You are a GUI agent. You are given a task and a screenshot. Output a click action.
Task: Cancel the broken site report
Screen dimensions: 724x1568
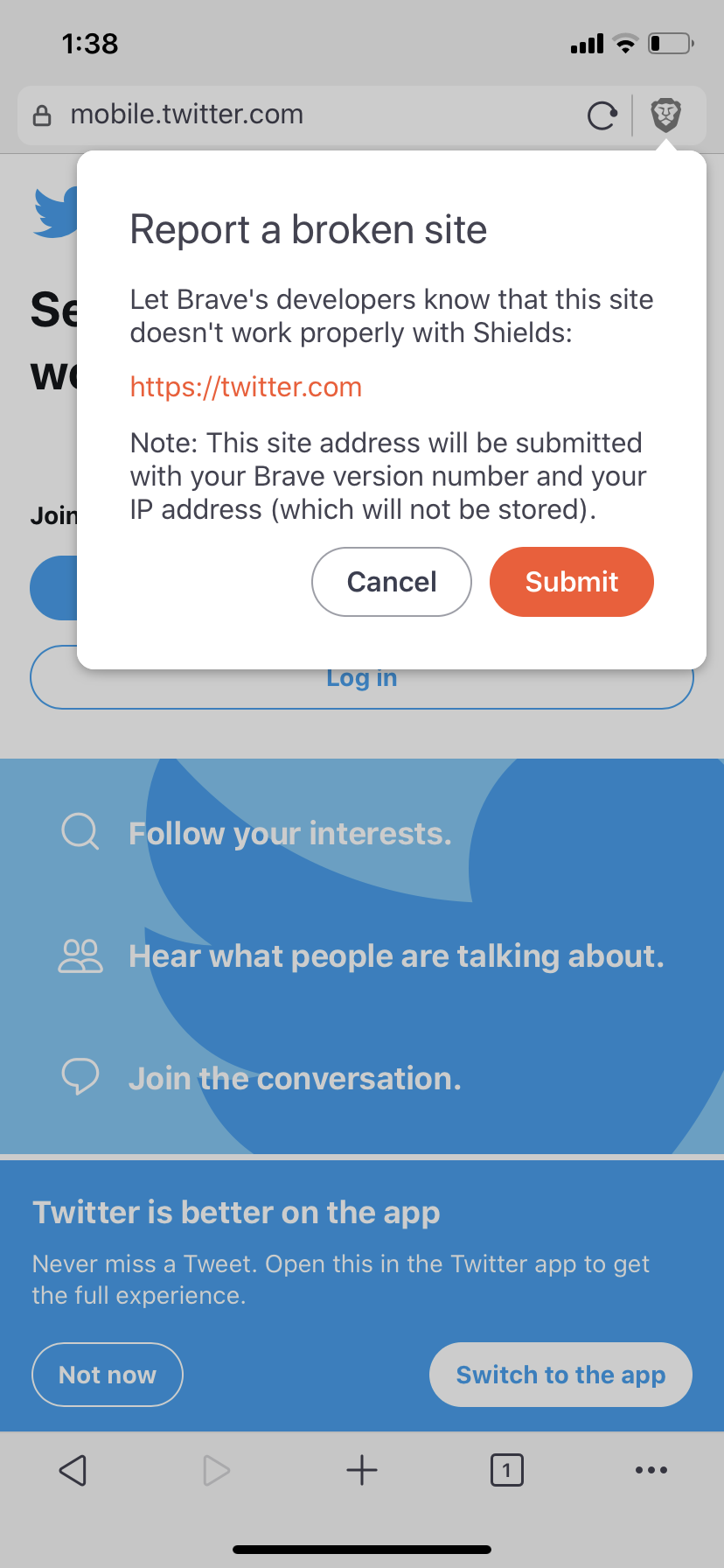[392, 582]
